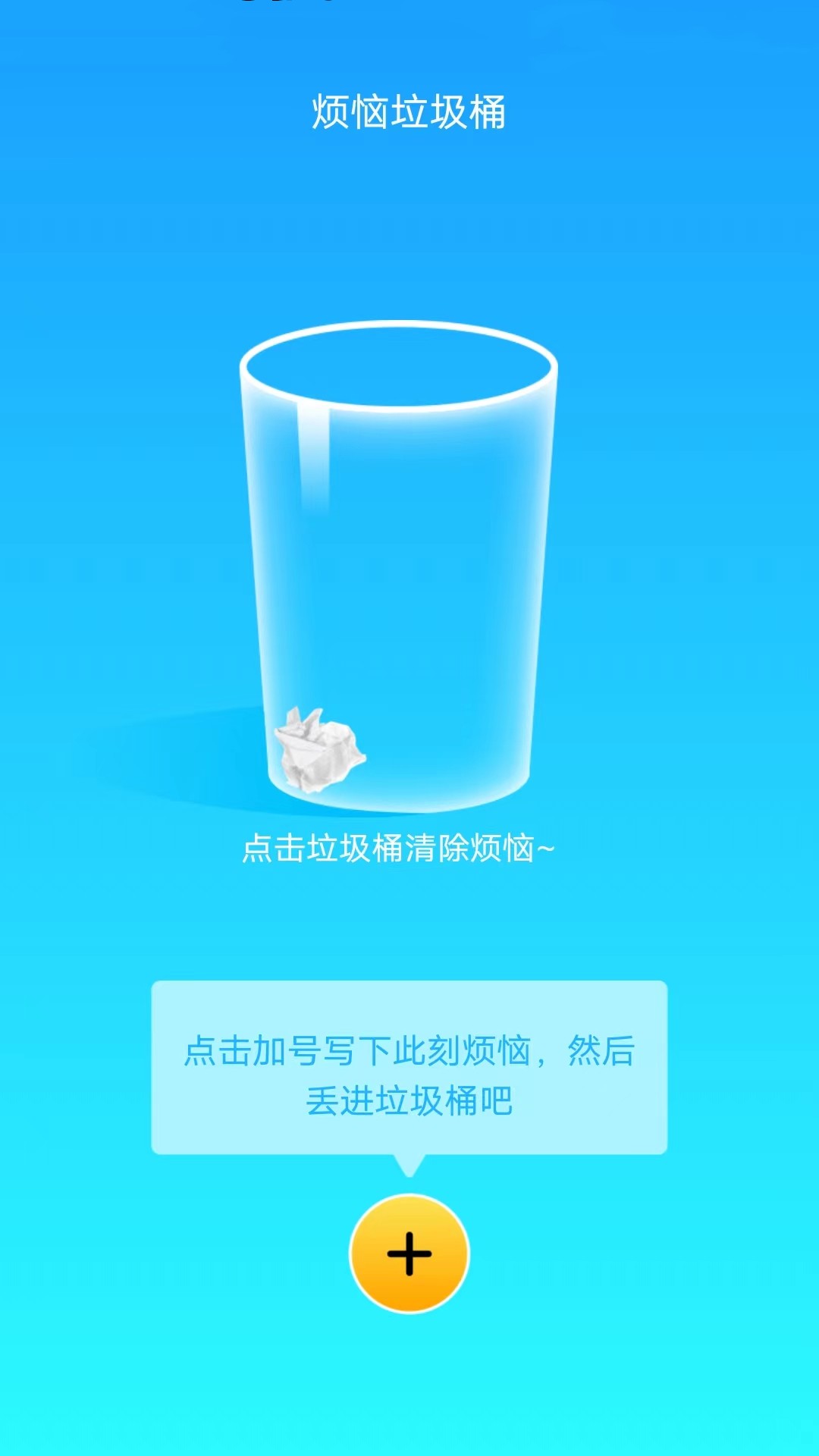Viewport: 819px width, 1456px height.
Task: Tap the rim of the trash bin
Action: point(402,353)
